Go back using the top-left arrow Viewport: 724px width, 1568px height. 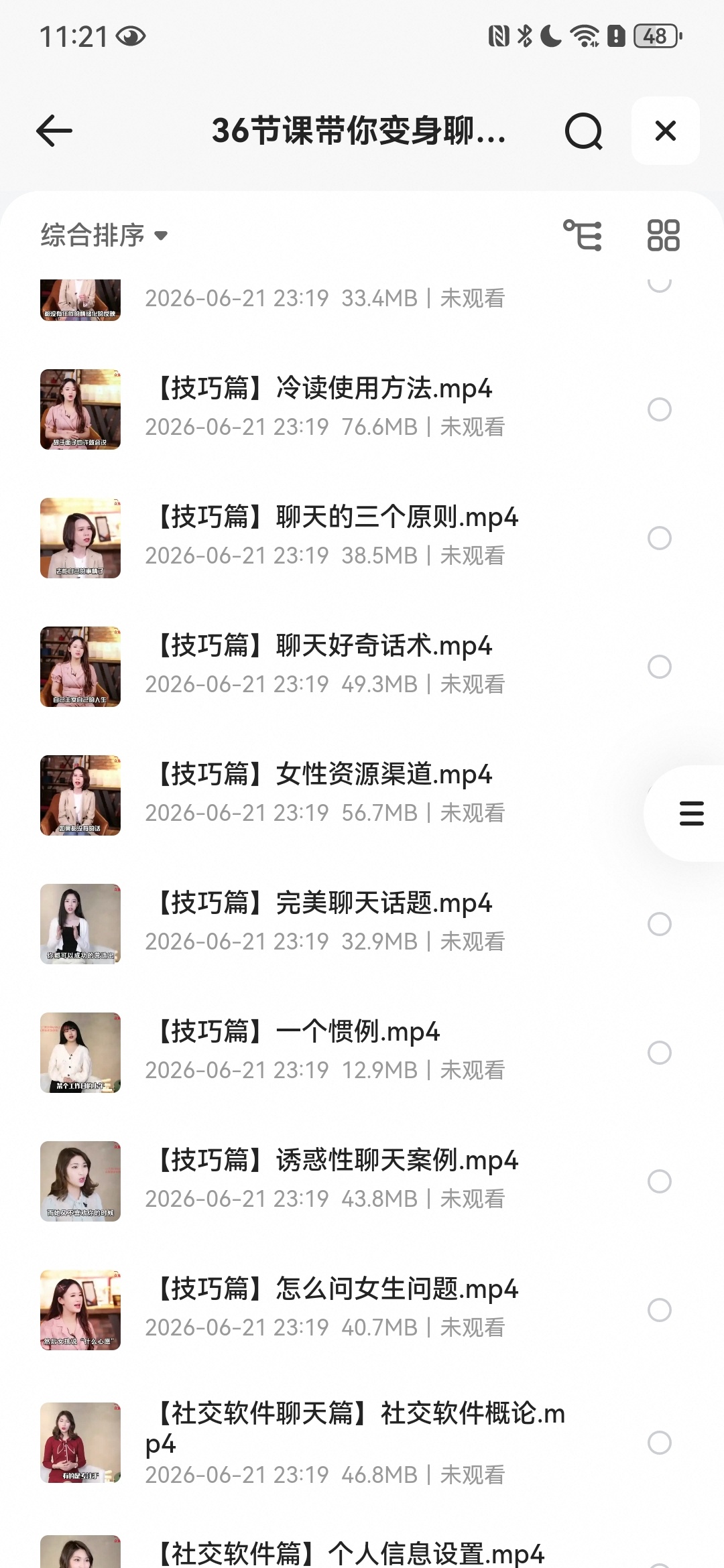click(x=54, y=131)
